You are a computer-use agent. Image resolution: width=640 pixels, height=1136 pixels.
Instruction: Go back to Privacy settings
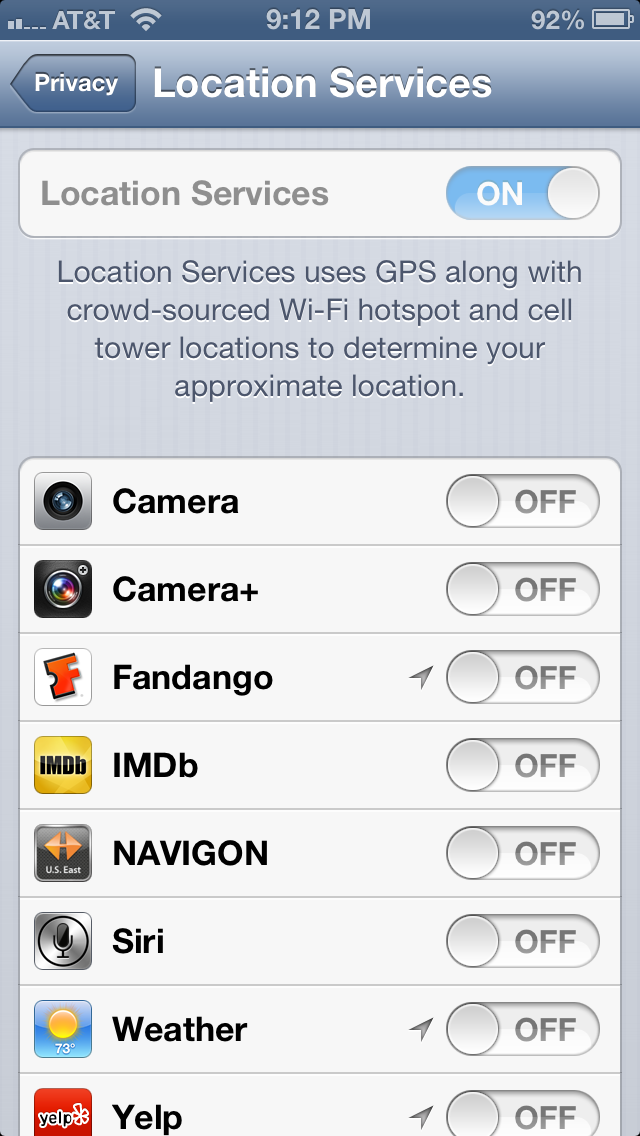(74, 83)
